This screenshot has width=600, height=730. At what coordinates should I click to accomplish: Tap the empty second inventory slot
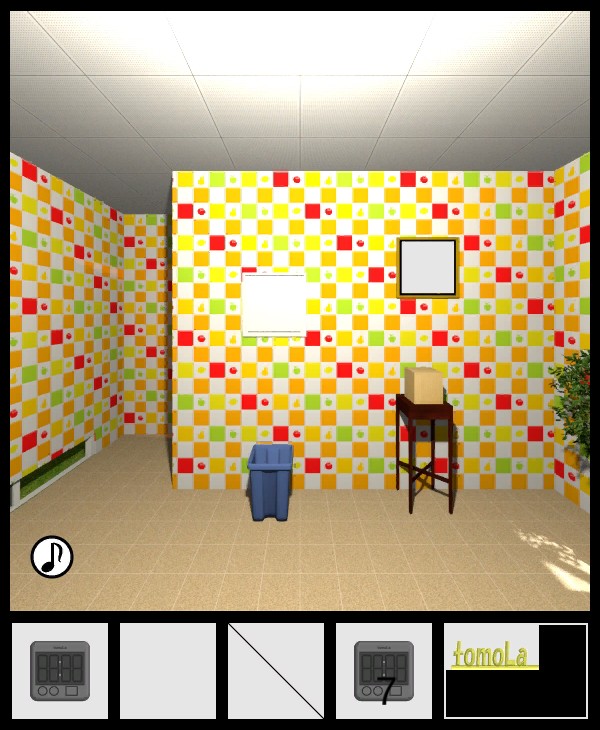click(x=168, y=671)
